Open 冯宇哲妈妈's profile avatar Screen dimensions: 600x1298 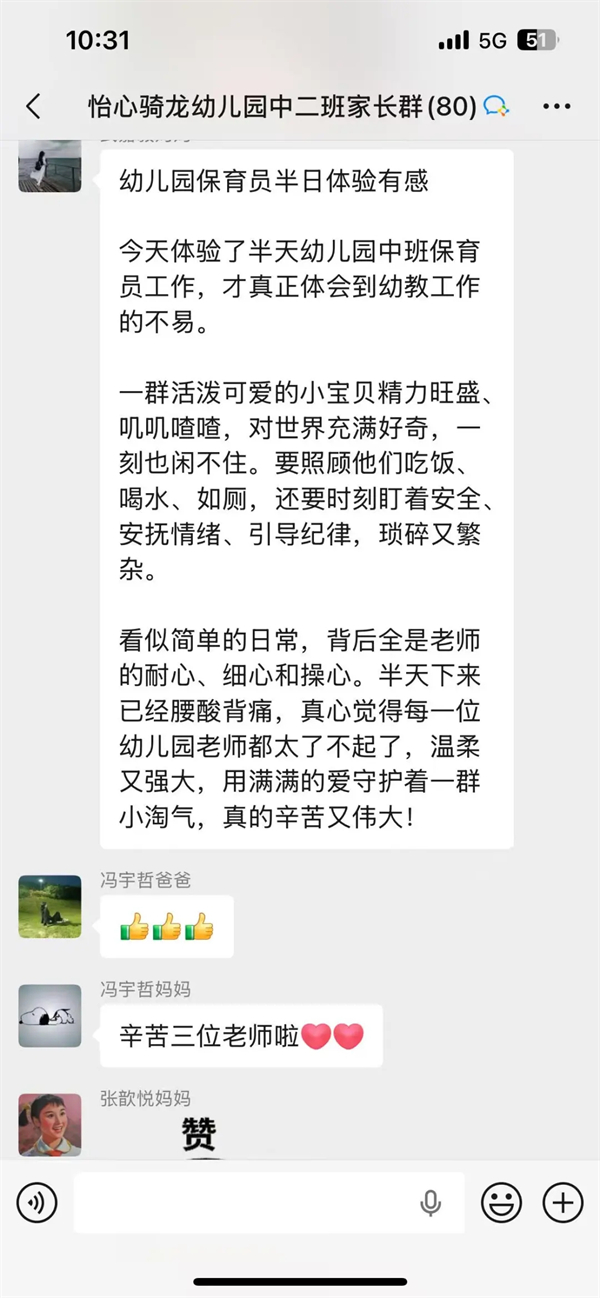[50, 1016]
